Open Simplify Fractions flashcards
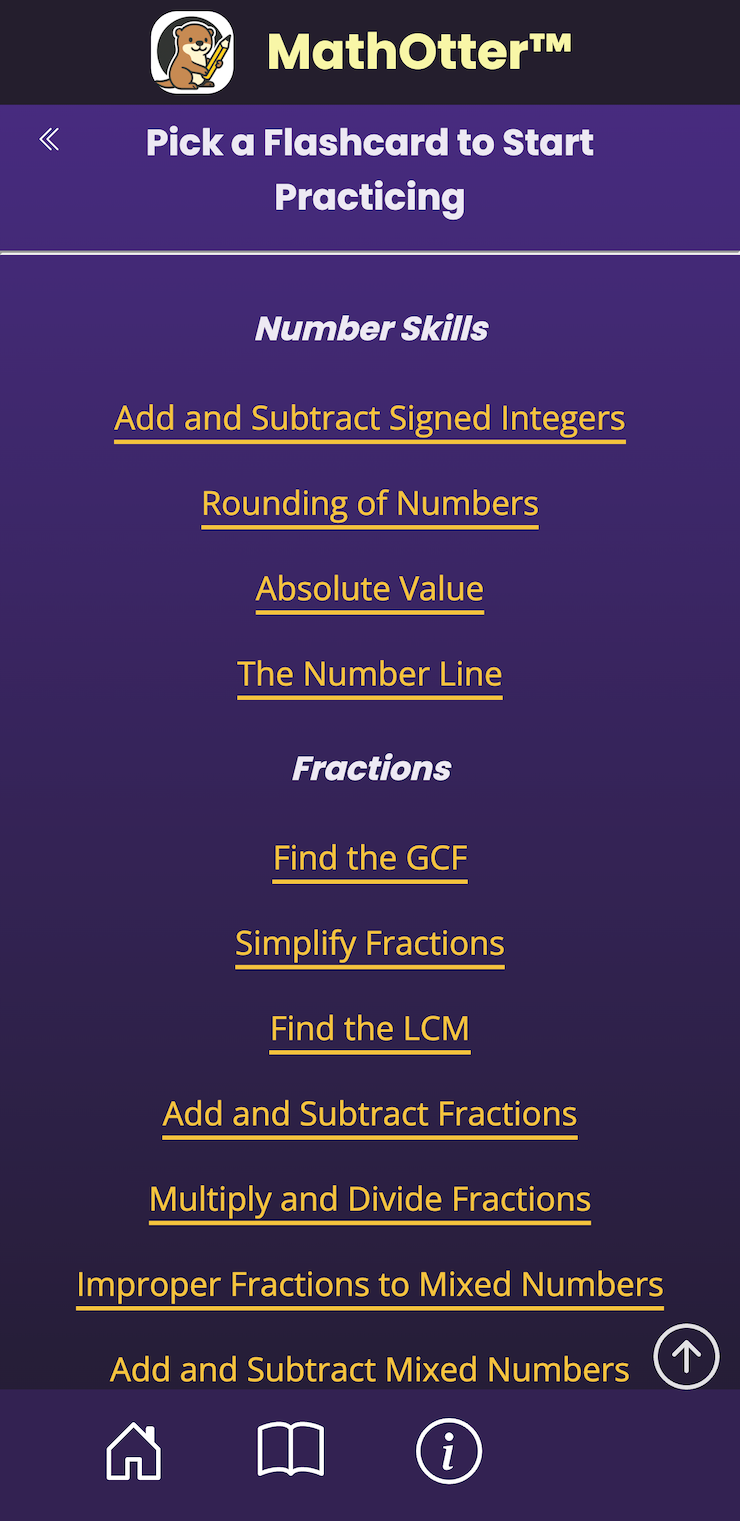Image resolution: width=740 pixels, height=1521 pixels. (370, 943)
